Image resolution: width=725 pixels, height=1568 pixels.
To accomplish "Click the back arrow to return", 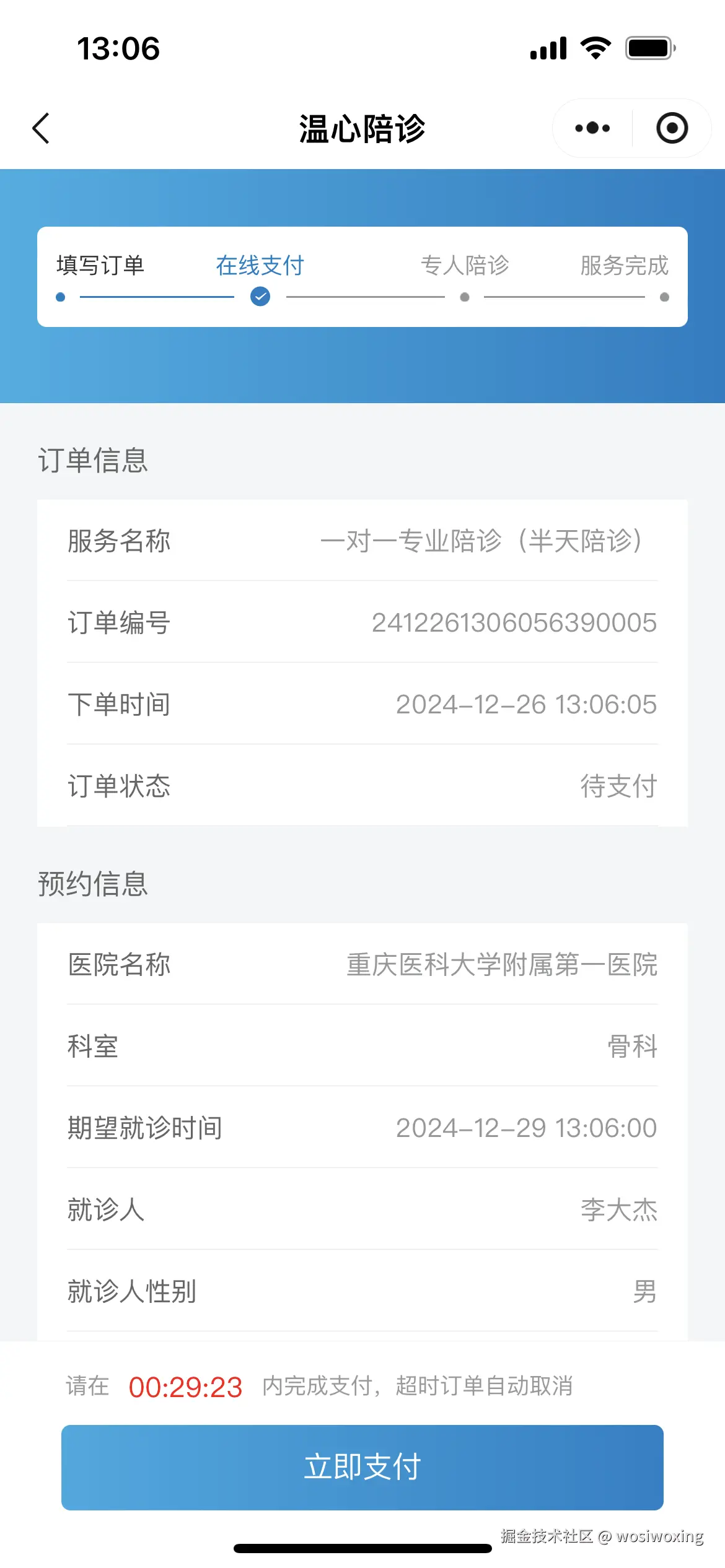I will [40, 129].
